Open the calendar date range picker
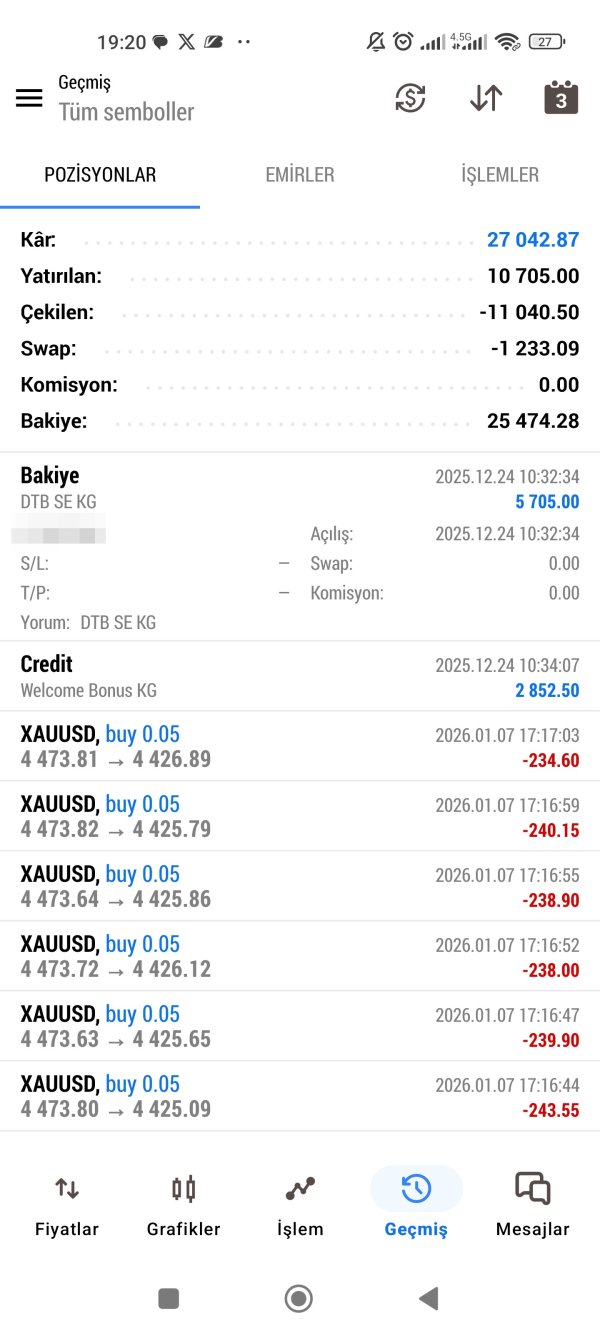The width and height of the screenshot is (600, 1333). (x=561, y=98)
